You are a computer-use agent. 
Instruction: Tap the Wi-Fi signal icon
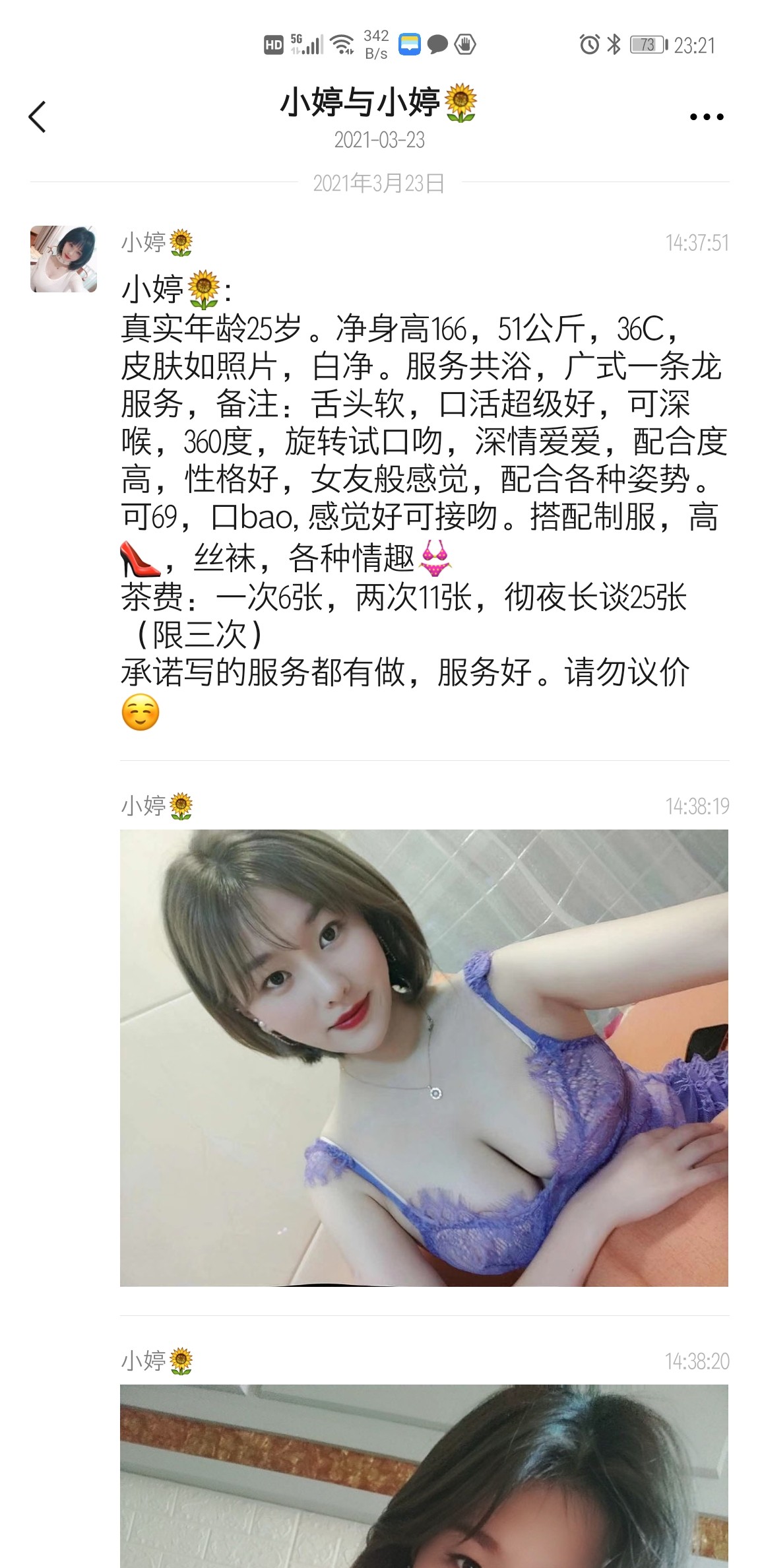(342, 44)
